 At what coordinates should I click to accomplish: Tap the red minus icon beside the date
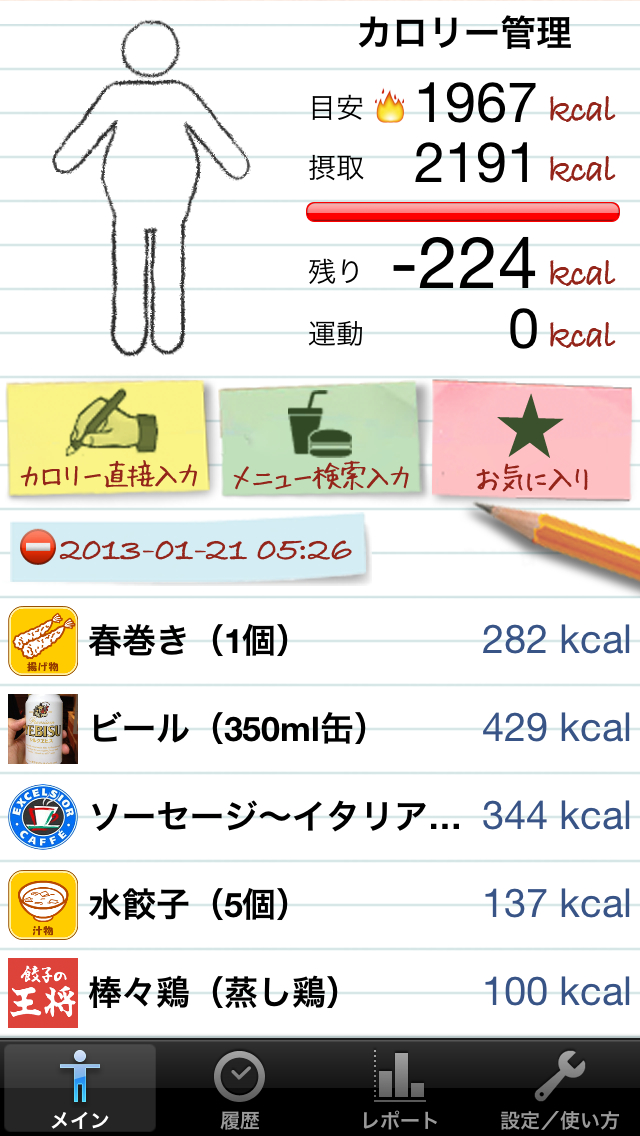(38, 549)
